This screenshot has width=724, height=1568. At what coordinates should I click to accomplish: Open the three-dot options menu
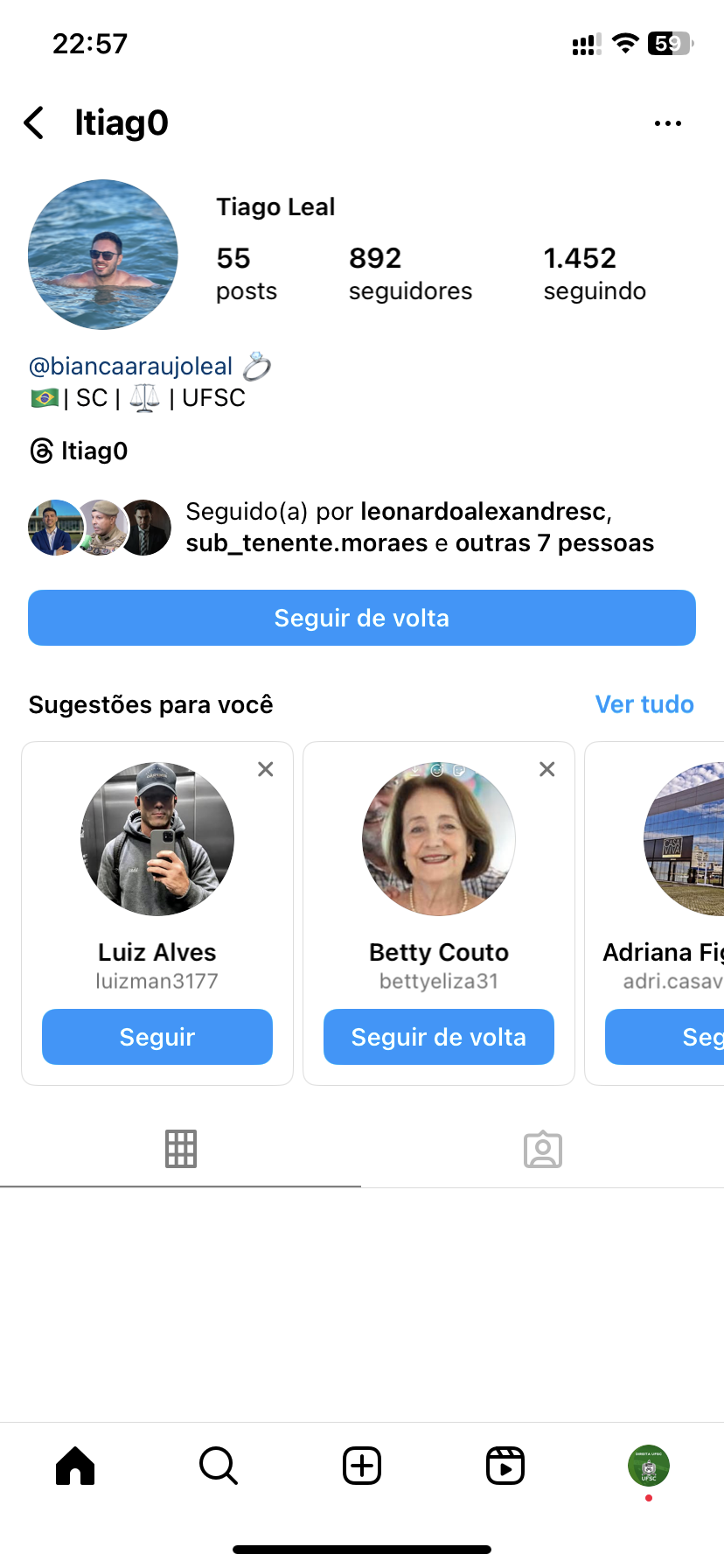point(668,123)
